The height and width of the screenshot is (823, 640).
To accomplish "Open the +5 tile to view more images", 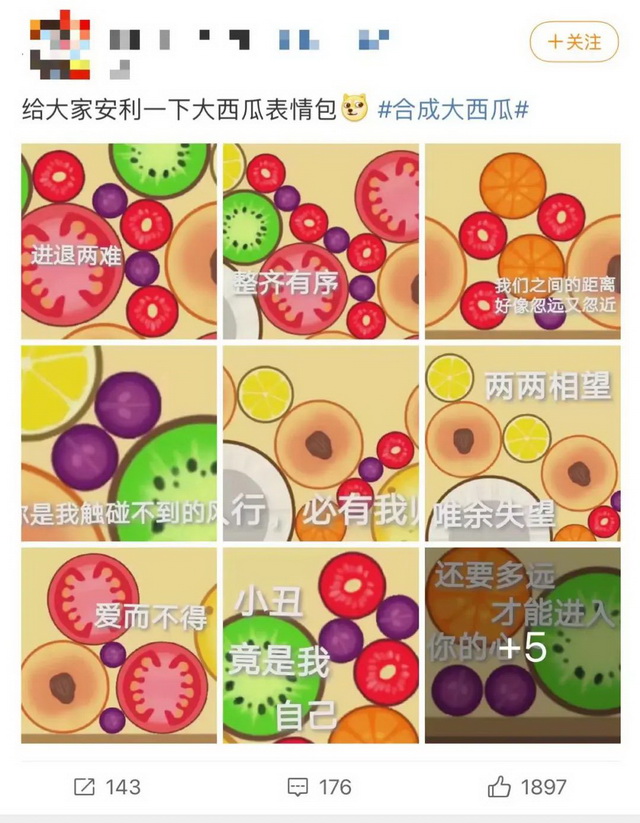I will pos(522,645).
